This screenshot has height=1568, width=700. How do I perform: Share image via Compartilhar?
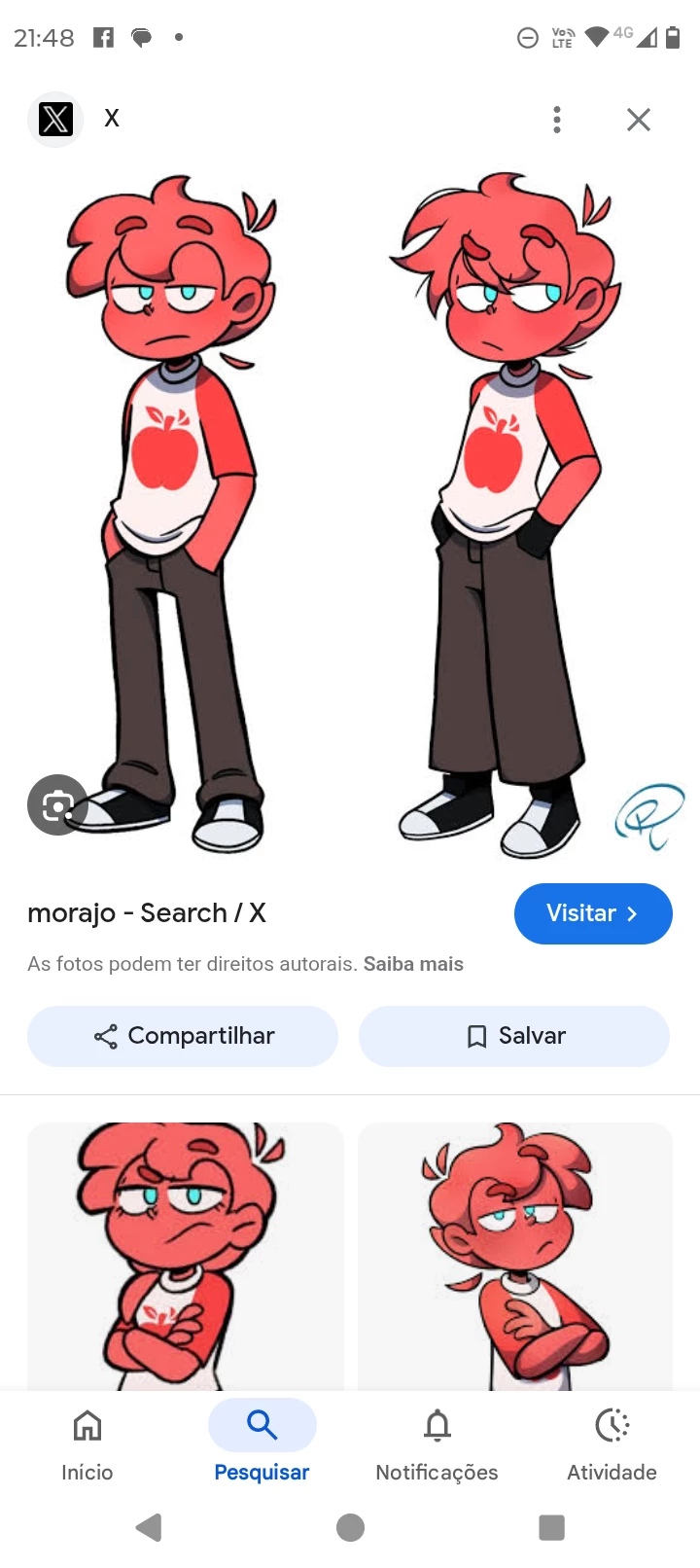coord(183,1036)
